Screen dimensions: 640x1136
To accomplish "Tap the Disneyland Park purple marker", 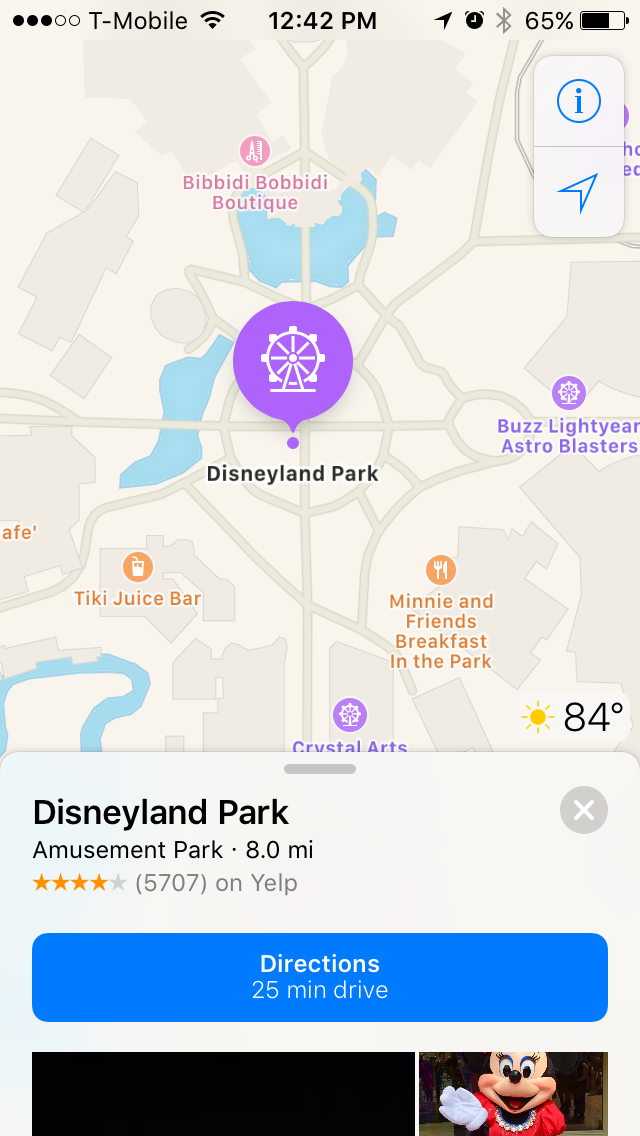I will click(293, 361).
